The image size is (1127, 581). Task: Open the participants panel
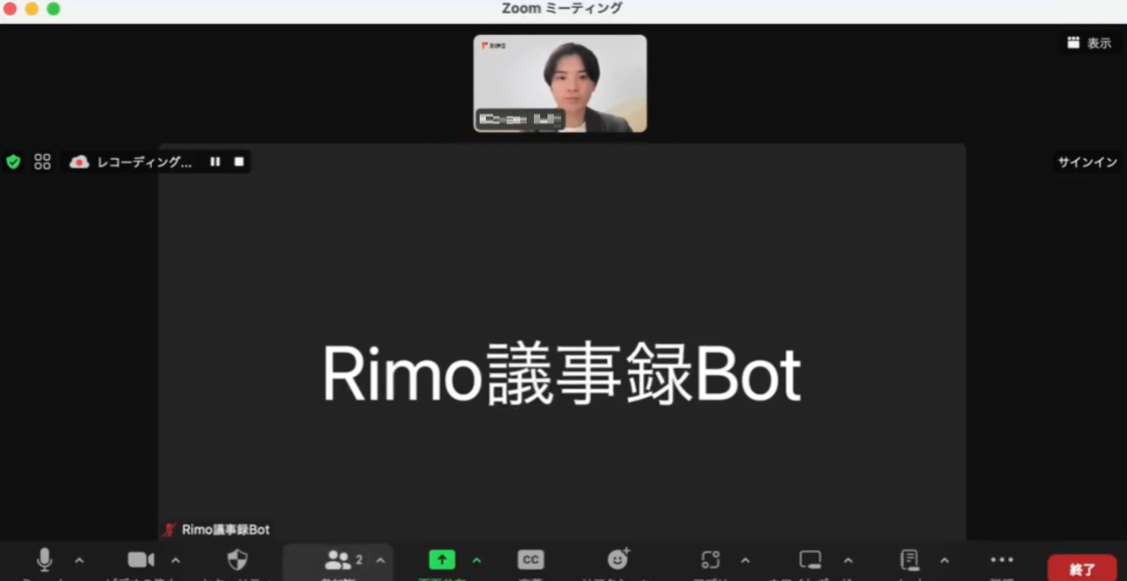point(339,560)
